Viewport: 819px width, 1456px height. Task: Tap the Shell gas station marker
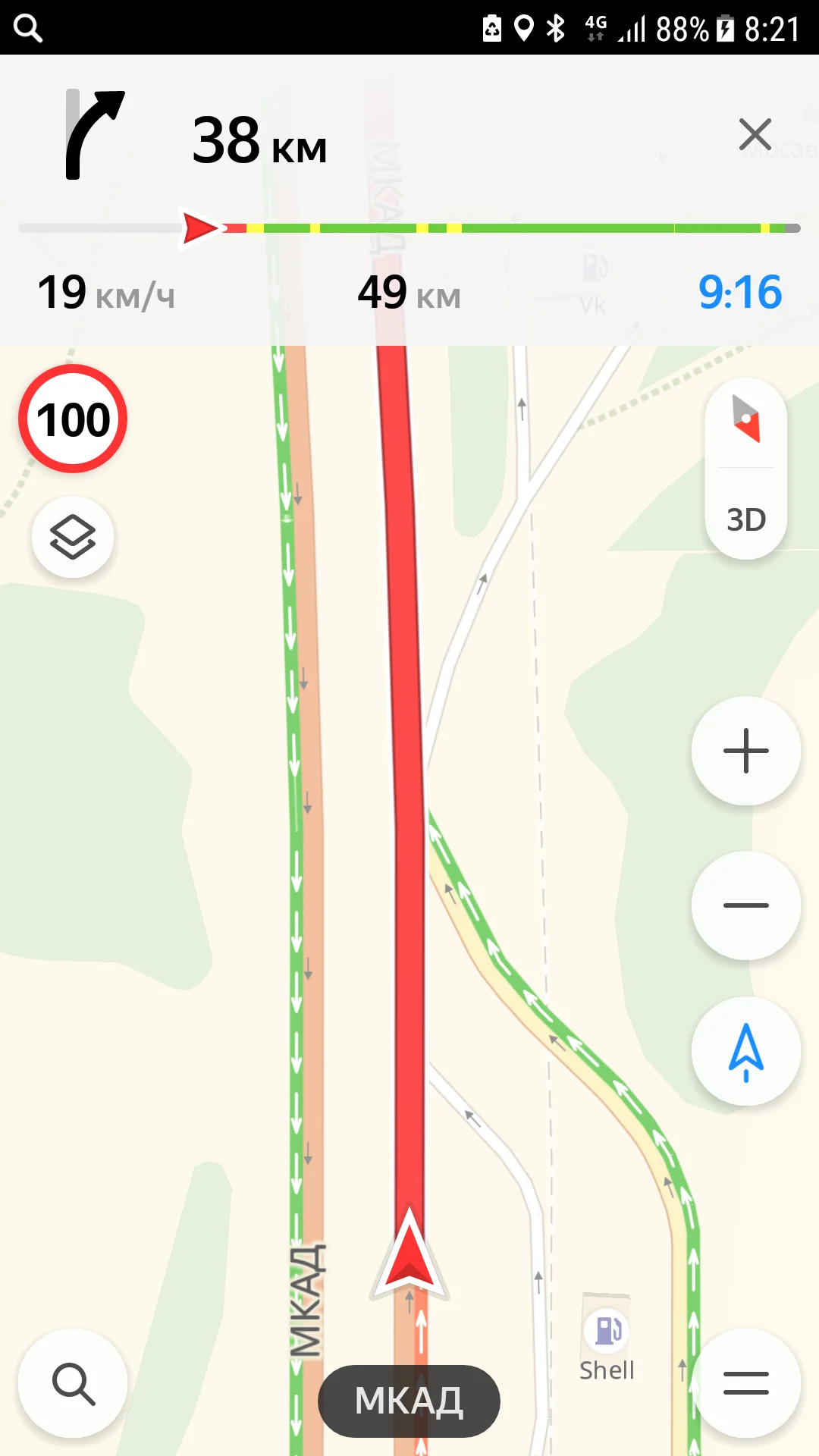pyautogui.click(x=607, y=1331)
